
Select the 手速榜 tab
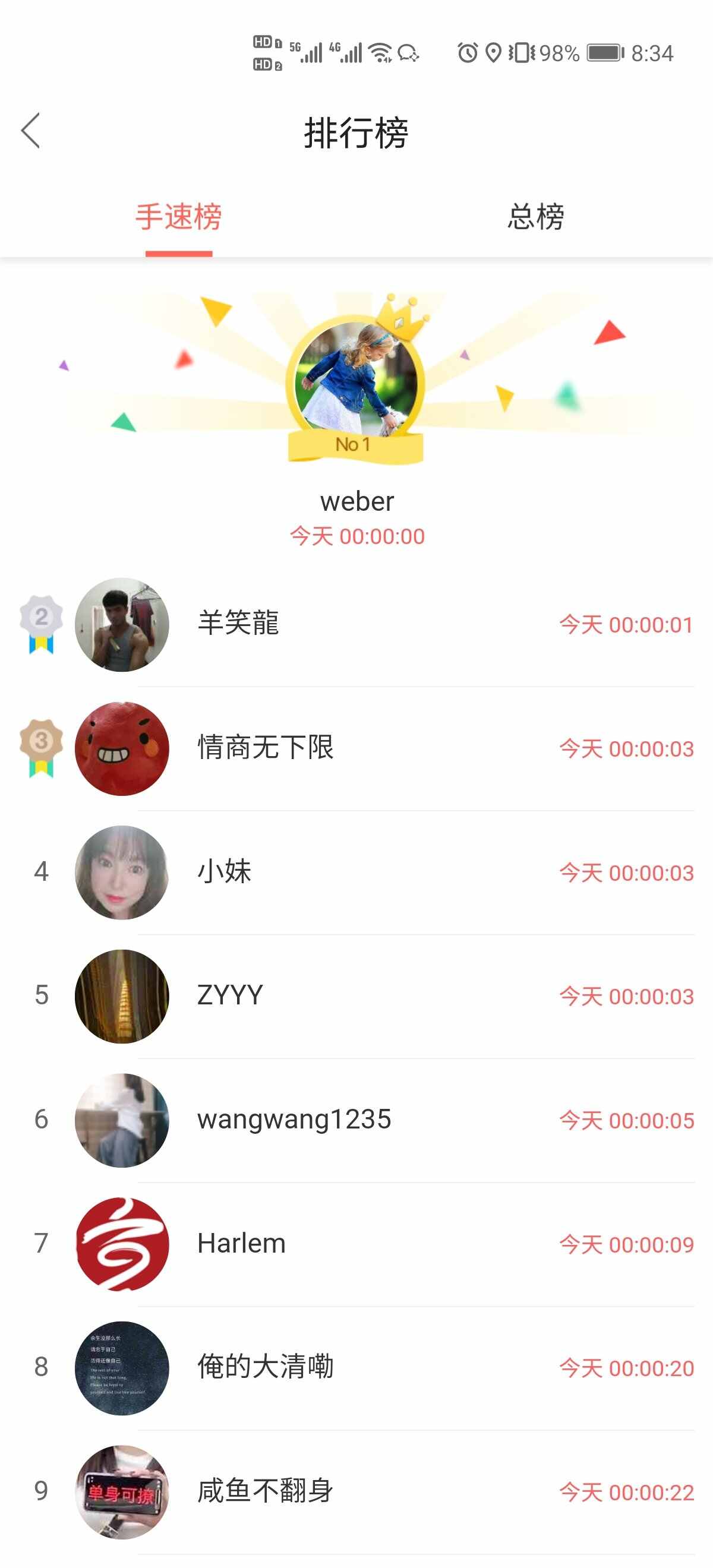point(178,217)
